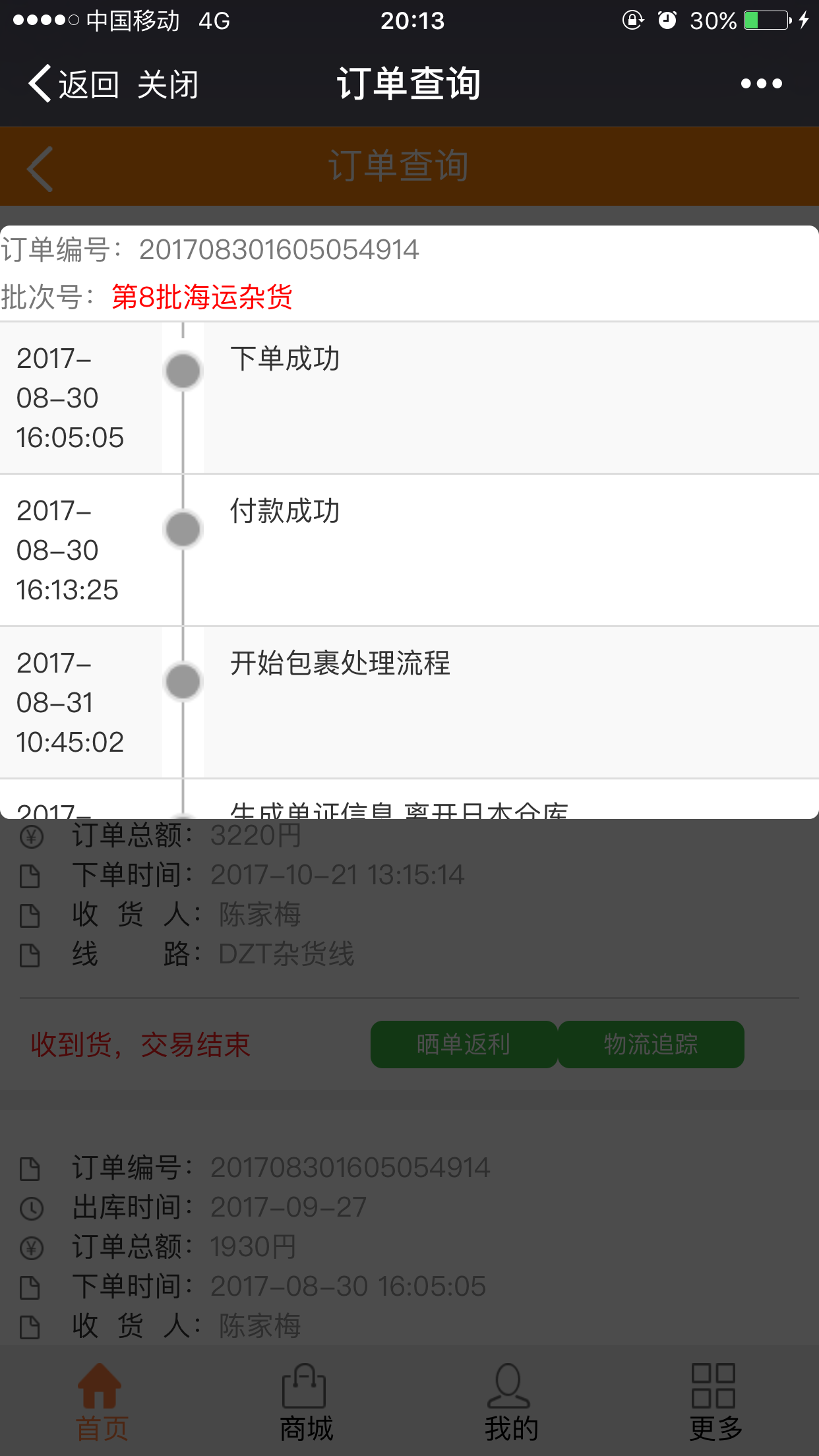The image size is (819, 1456).
Task: Tap the back chevron in orange header
Action: (x=40, y=169)
